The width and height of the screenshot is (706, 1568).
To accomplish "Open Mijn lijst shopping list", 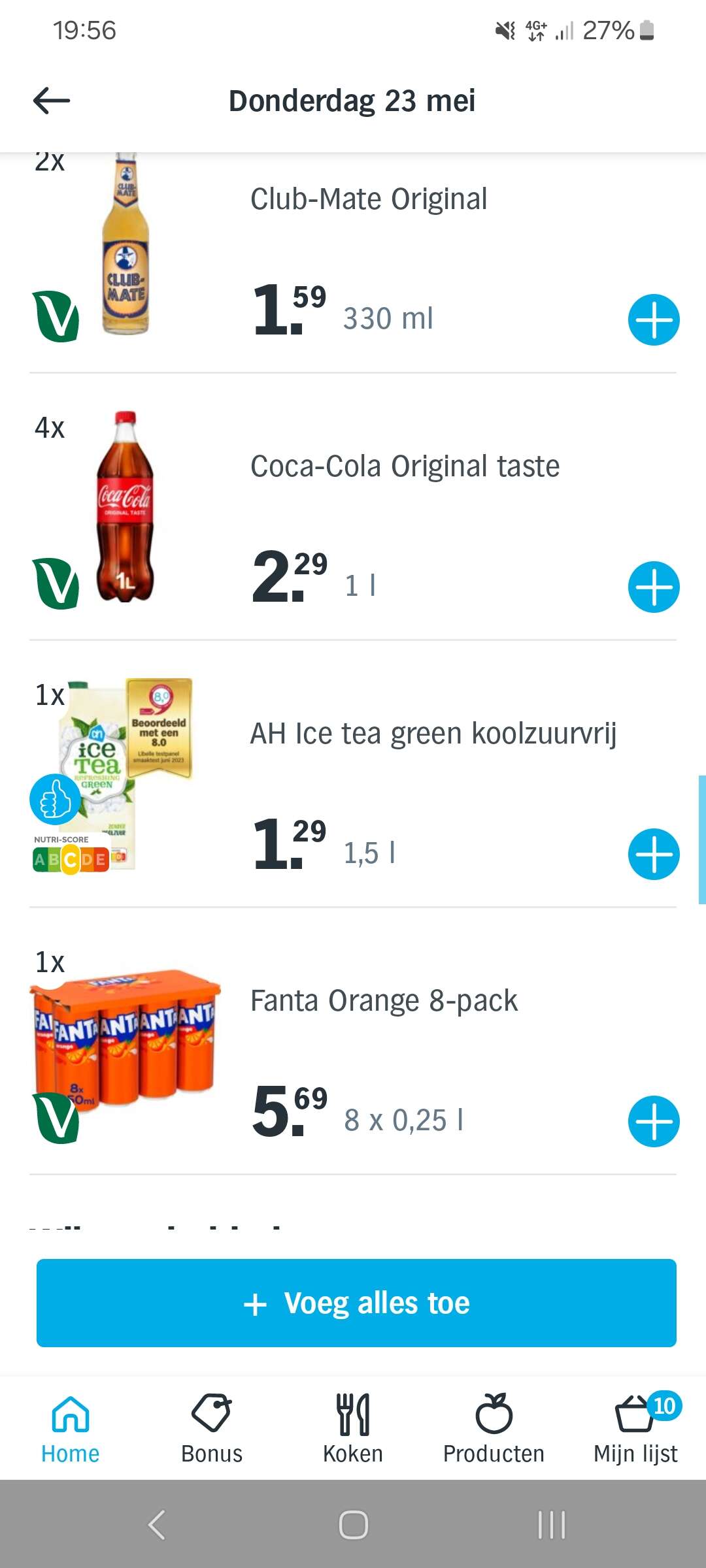I will click(x=635, y=1429).
